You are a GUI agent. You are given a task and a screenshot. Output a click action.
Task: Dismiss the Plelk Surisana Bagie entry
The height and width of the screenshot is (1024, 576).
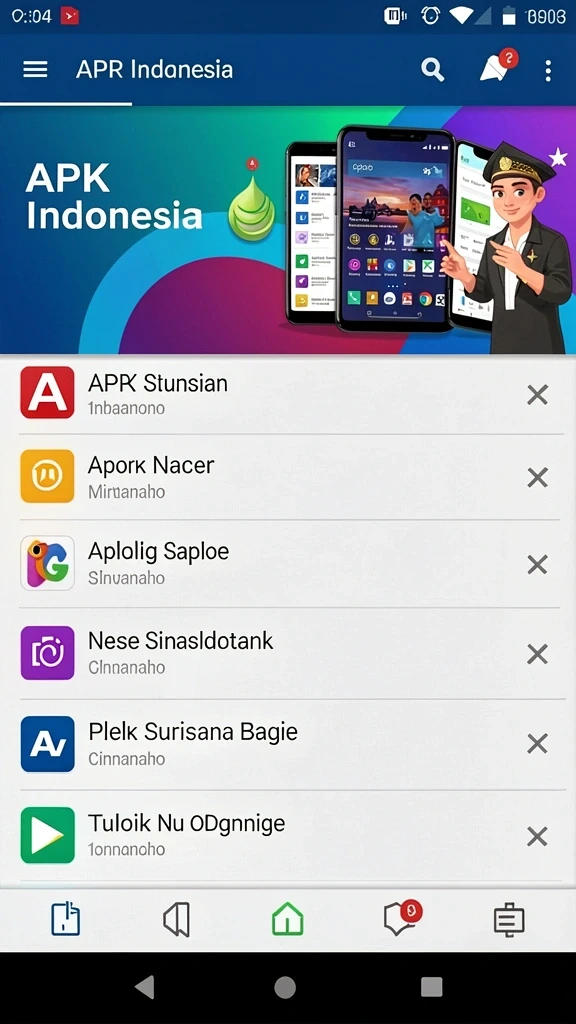(537, 743)
